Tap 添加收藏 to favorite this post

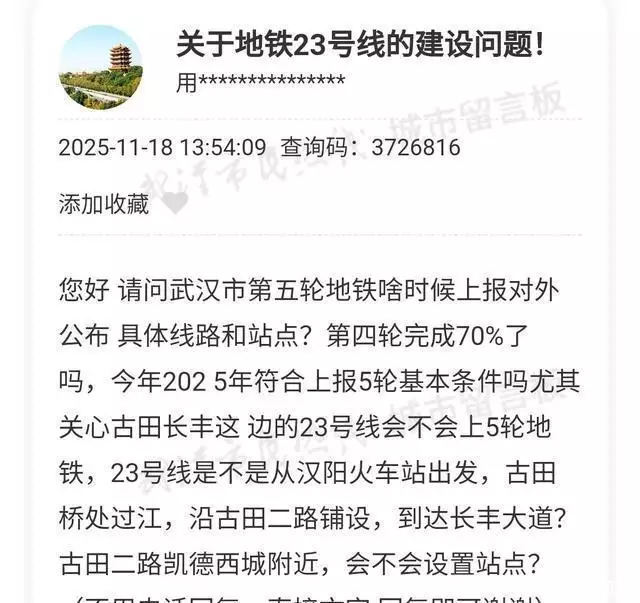tap(104, 204)
